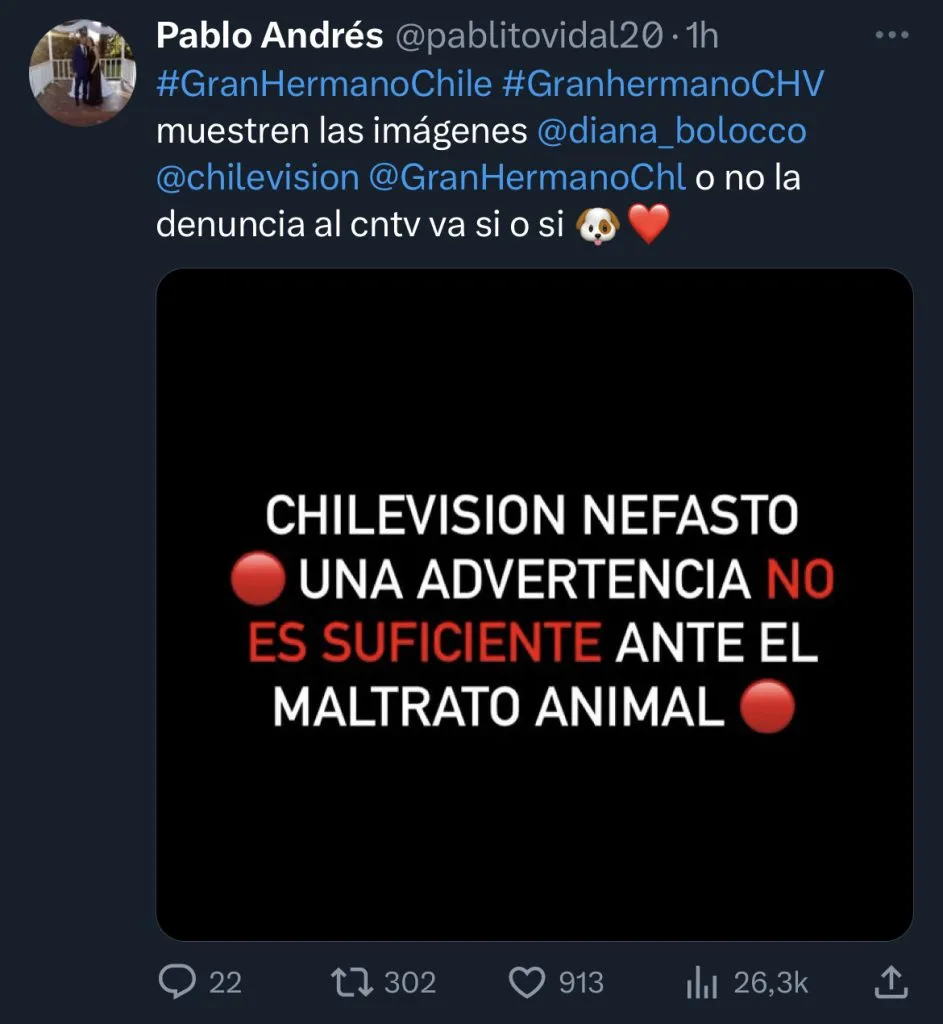Image resolution: width=943 pixels, height=1024 pixels.
Task: Open the tweet's overflow menu
Action: [891, 36]
